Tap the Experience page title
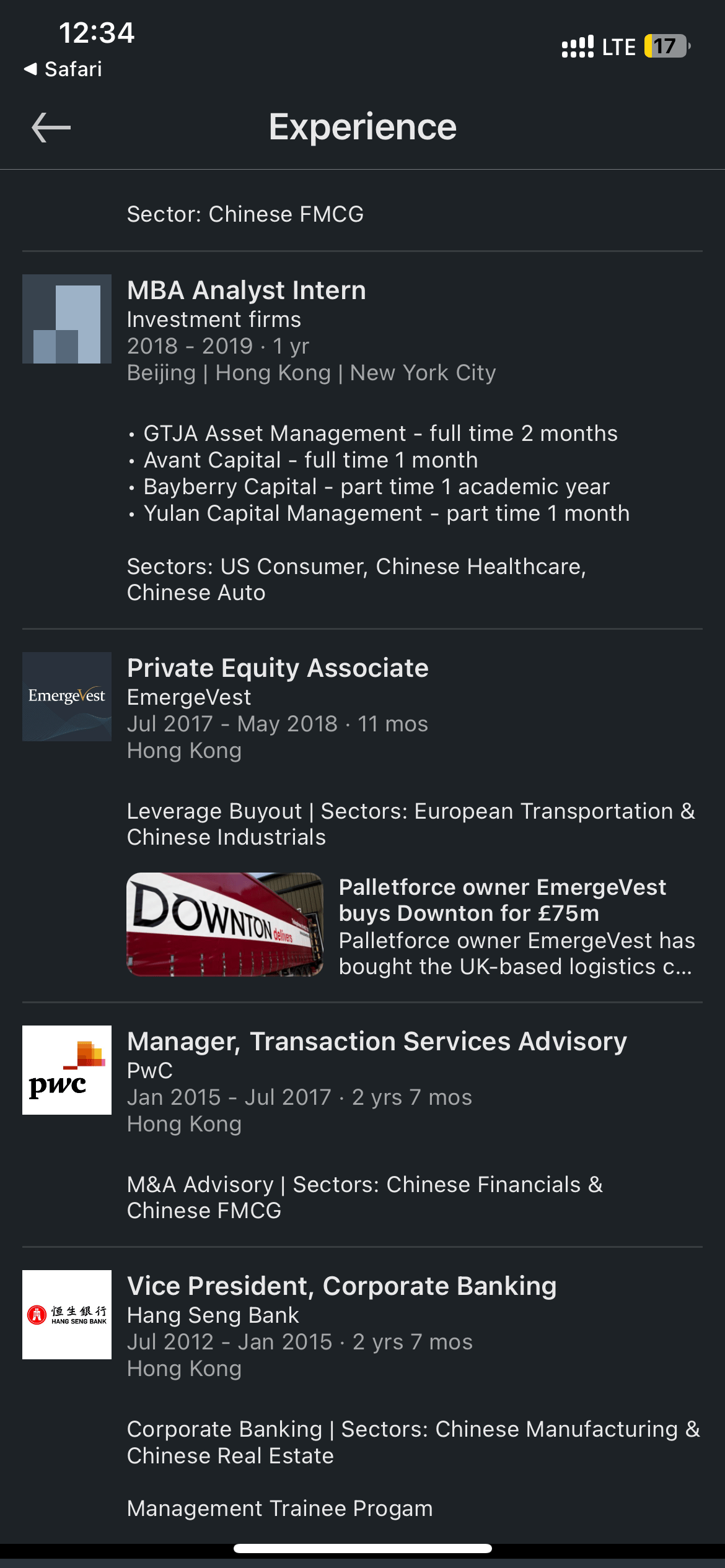The image size is (725, 1568). click(x=362, y=127)
